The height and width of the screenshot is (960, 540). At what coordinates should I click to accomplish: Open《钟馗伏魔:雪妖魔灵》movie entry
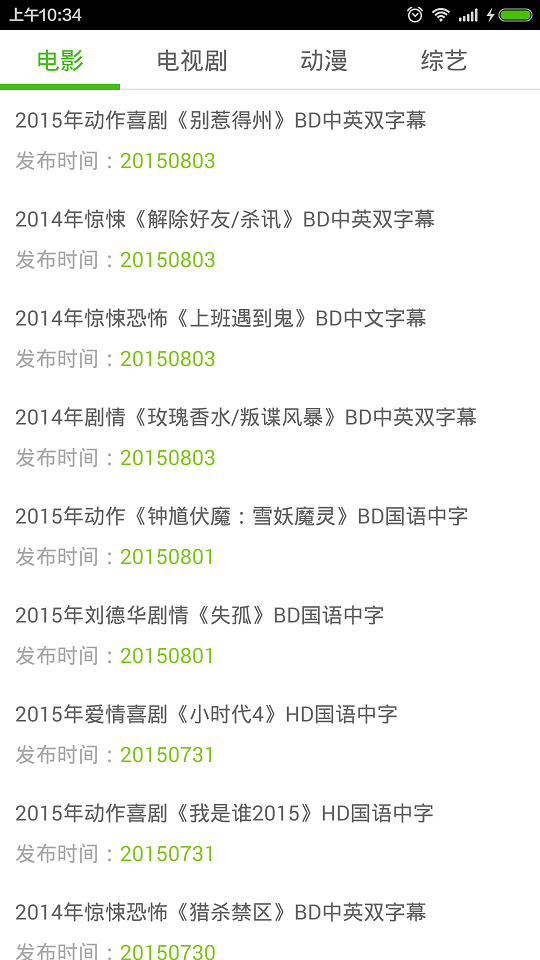point(270,536)
